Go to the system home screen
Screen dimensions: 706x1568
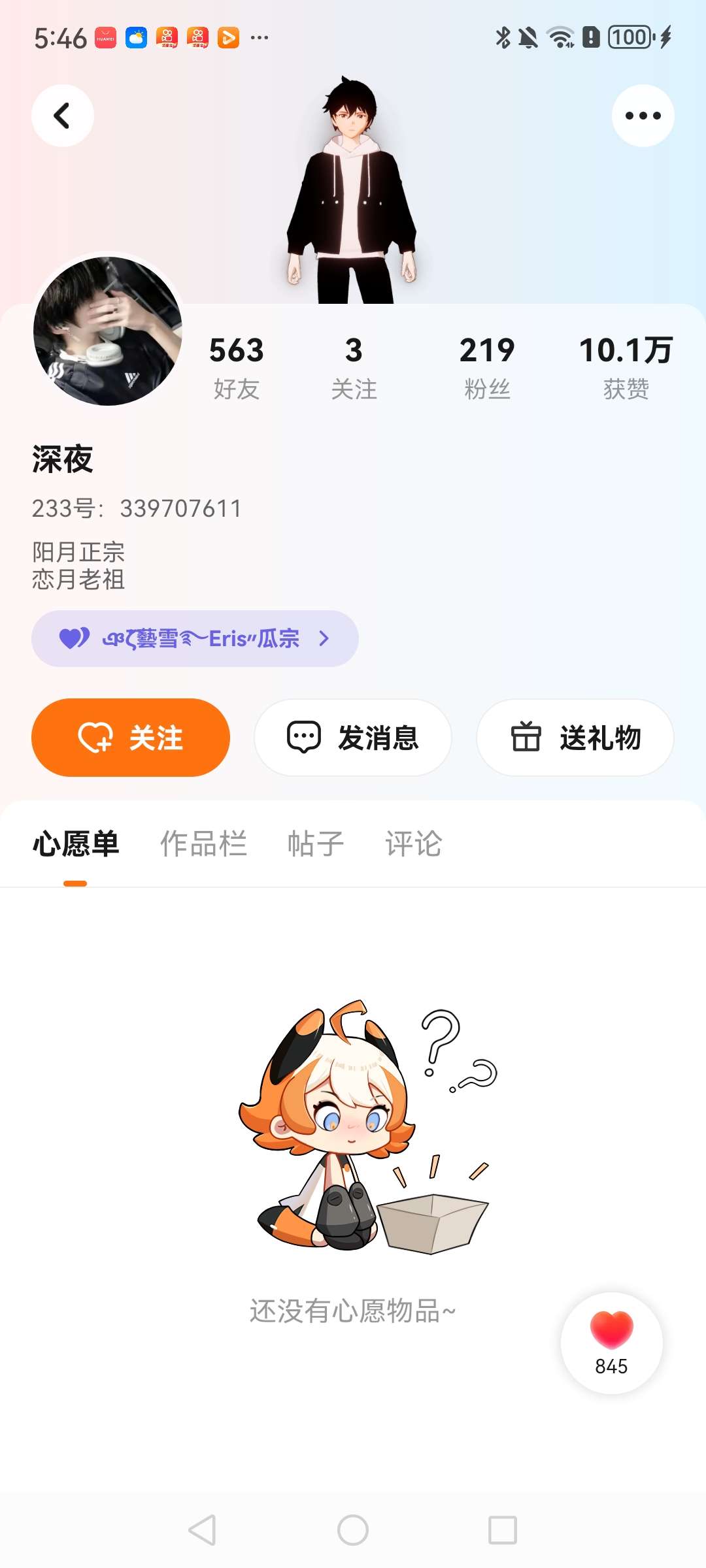pyautogui.click(x=353, y=1530)
